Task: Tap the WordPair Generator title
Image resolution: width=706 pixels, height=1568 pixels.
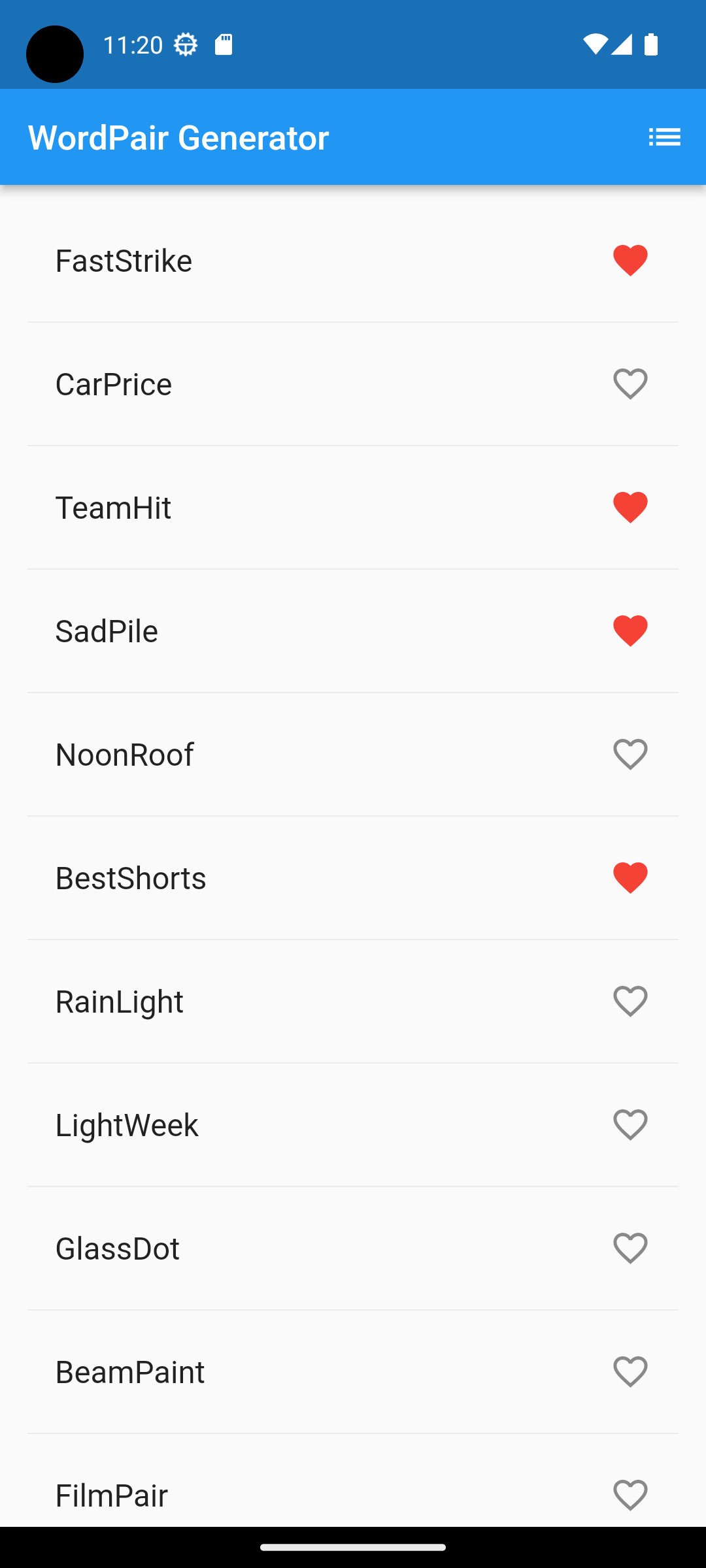Action: [x=178, y=137]
